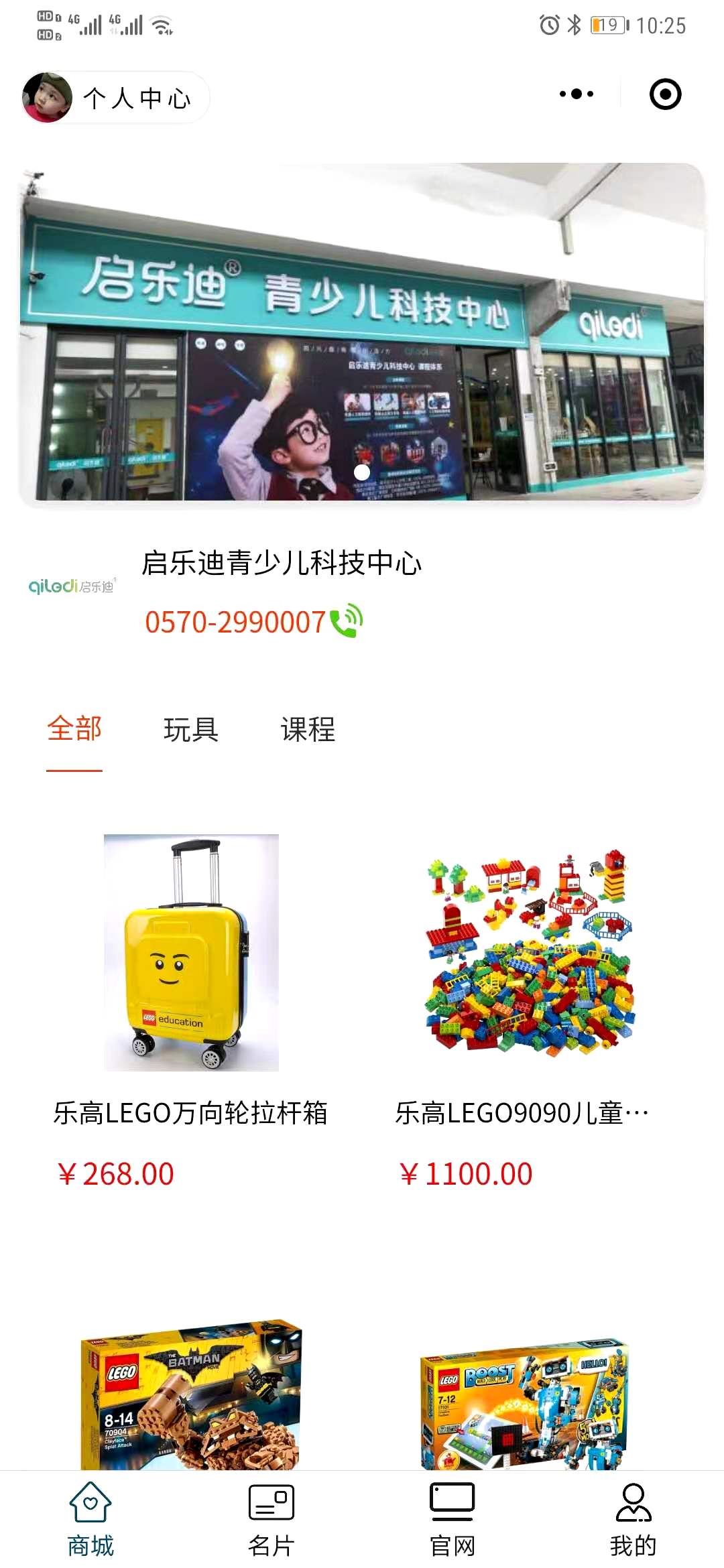Open the mini program overflow menu
Viewport: 724px width, 1568px height.
tap(577, 94)
